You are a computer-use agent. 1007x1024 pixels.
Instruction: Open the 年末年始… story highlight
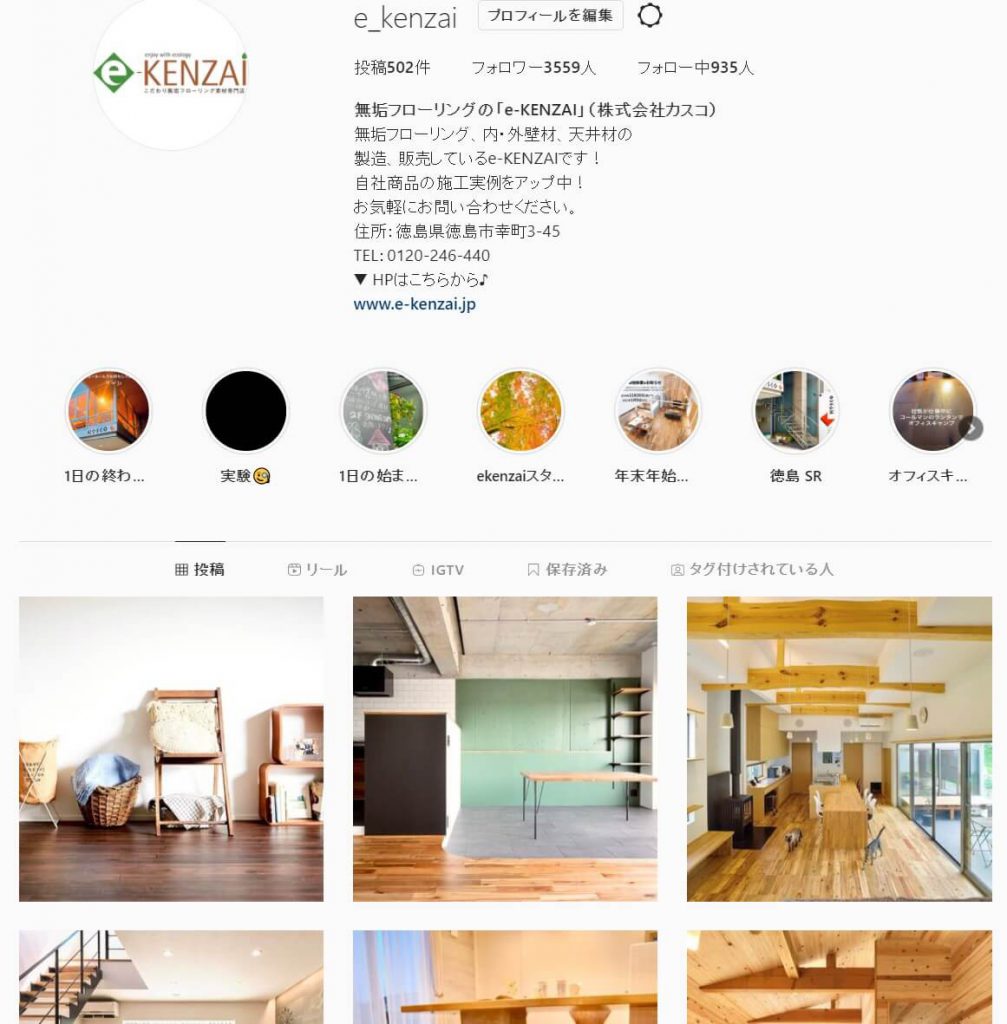click(657, 411)
